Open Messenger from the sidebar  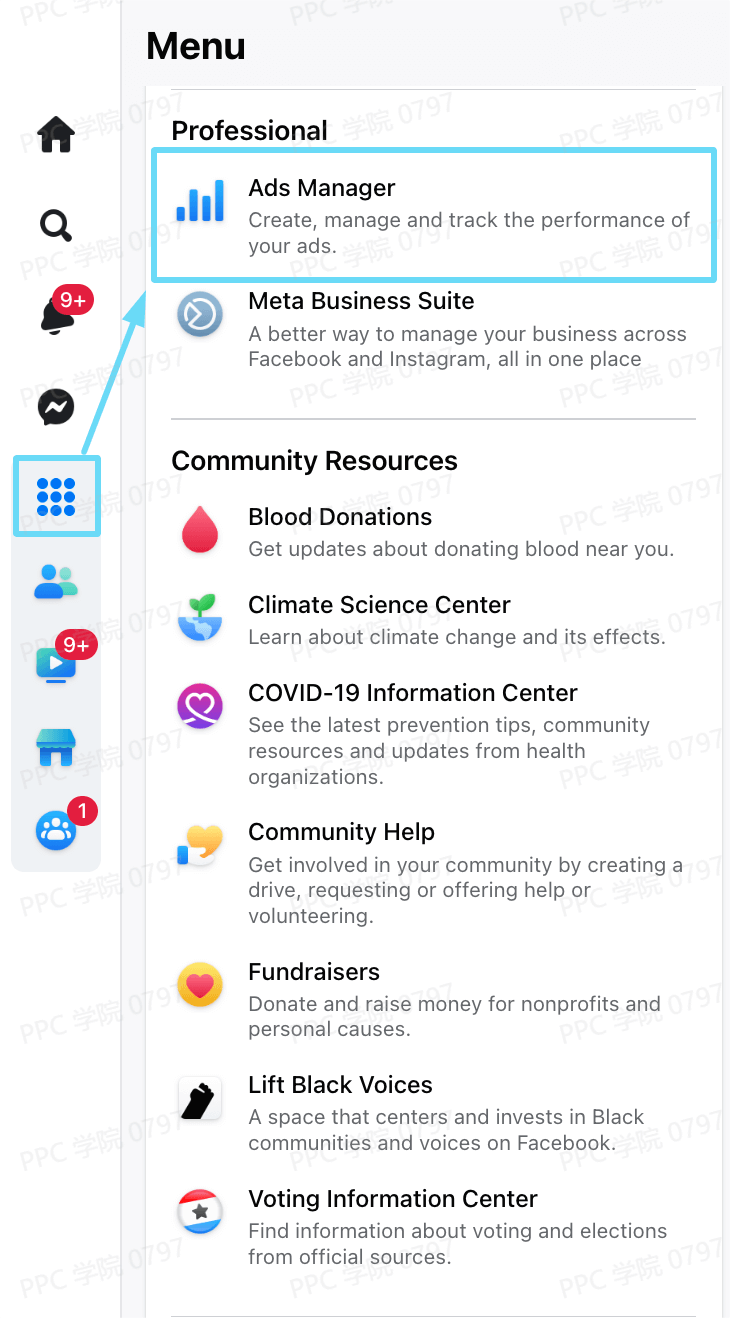(56, 406)
